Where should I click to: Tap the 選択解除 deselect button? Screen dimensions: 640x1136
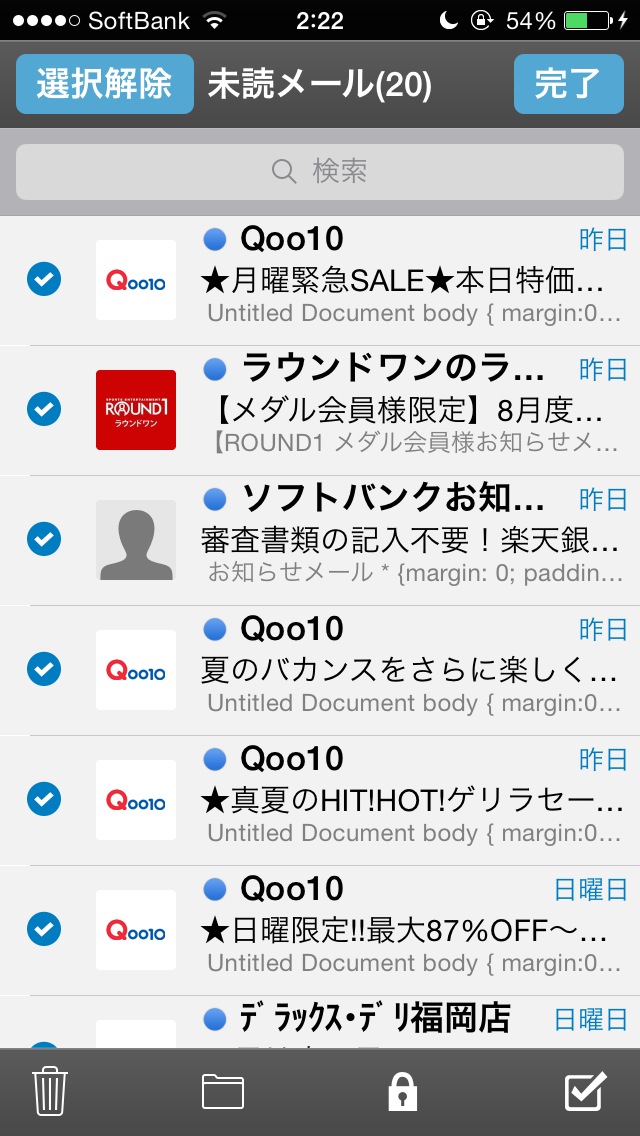(x=104, y=85)
